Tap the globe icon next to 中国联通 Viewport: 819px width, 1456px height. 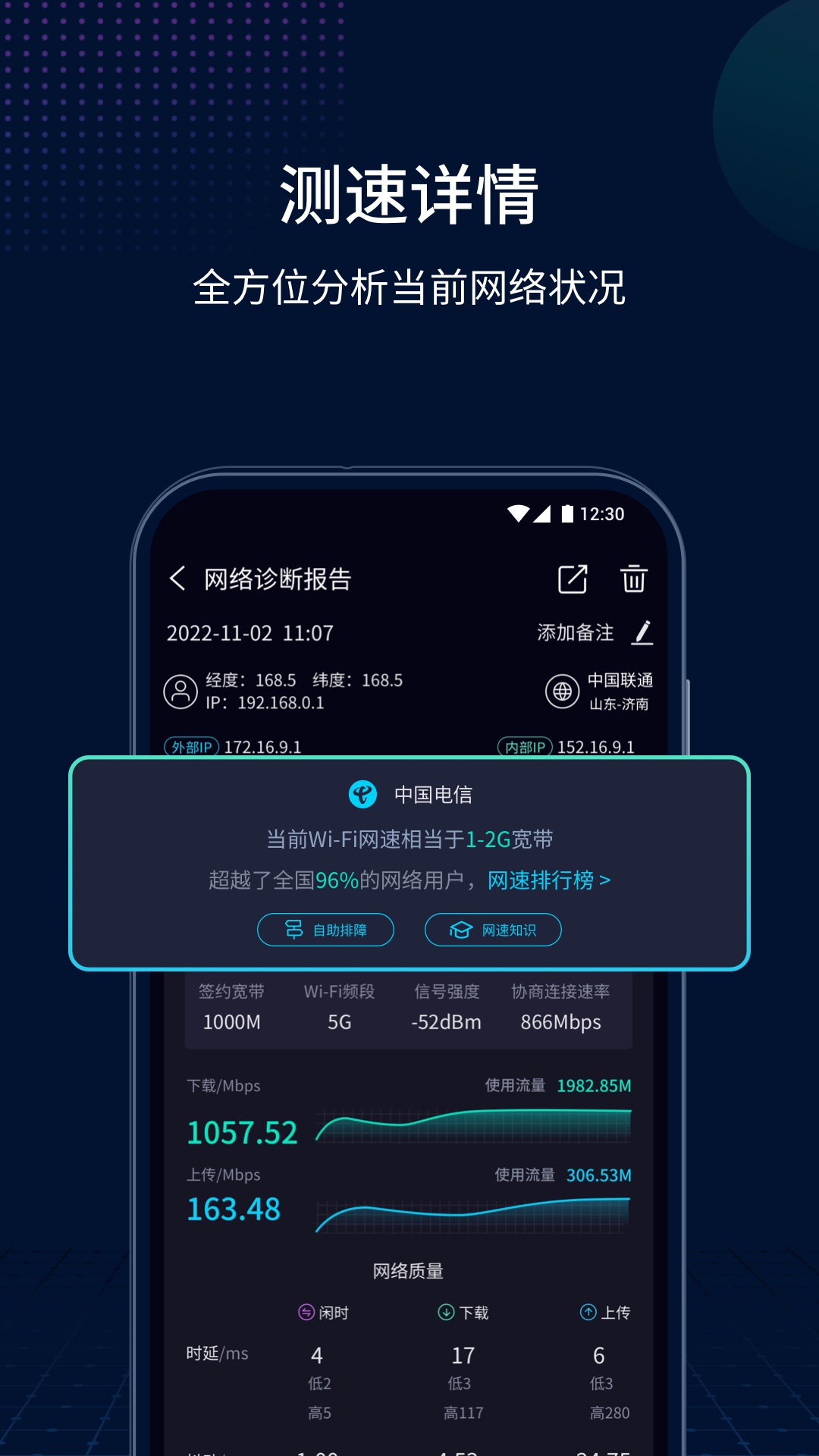562,691
